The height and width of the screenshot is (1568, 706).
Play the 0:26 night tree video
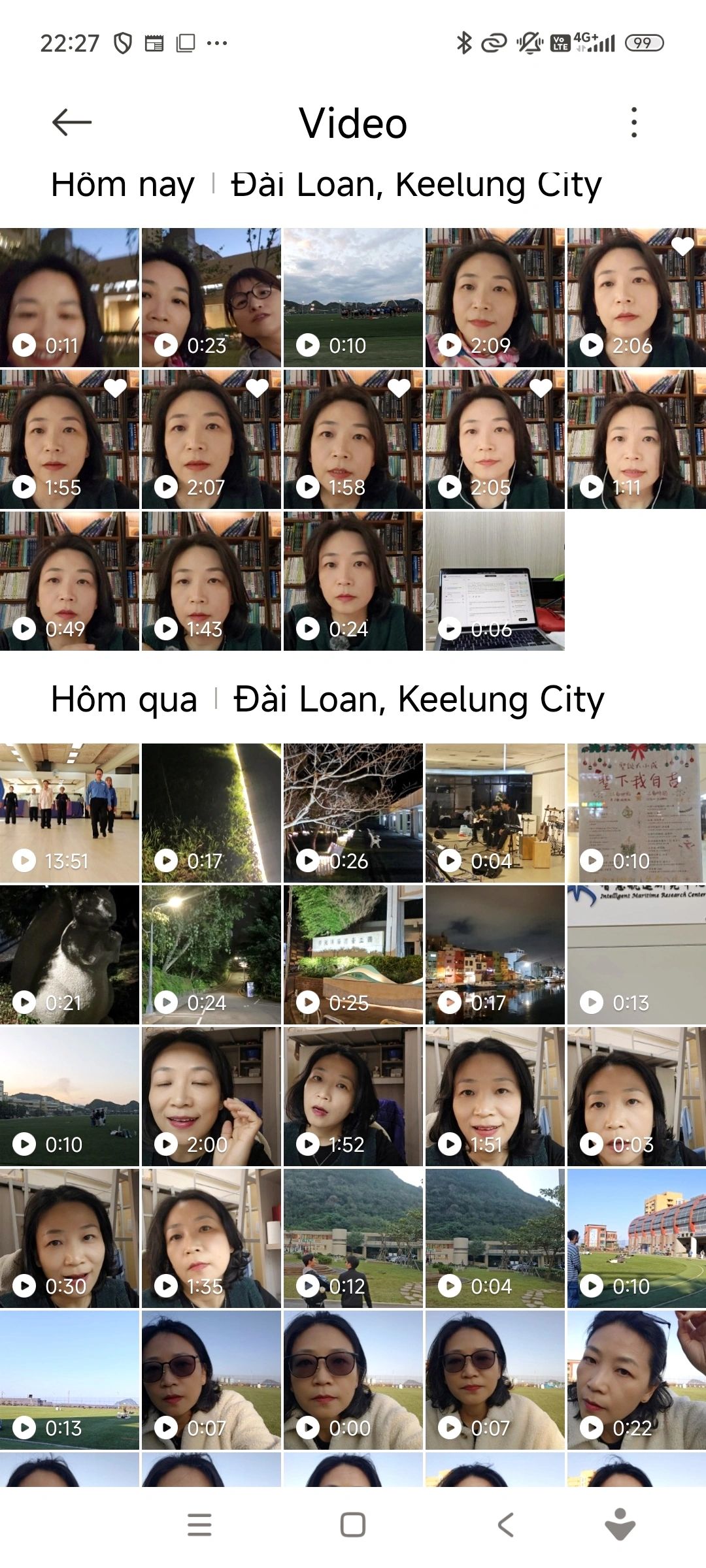coord(353,813)
